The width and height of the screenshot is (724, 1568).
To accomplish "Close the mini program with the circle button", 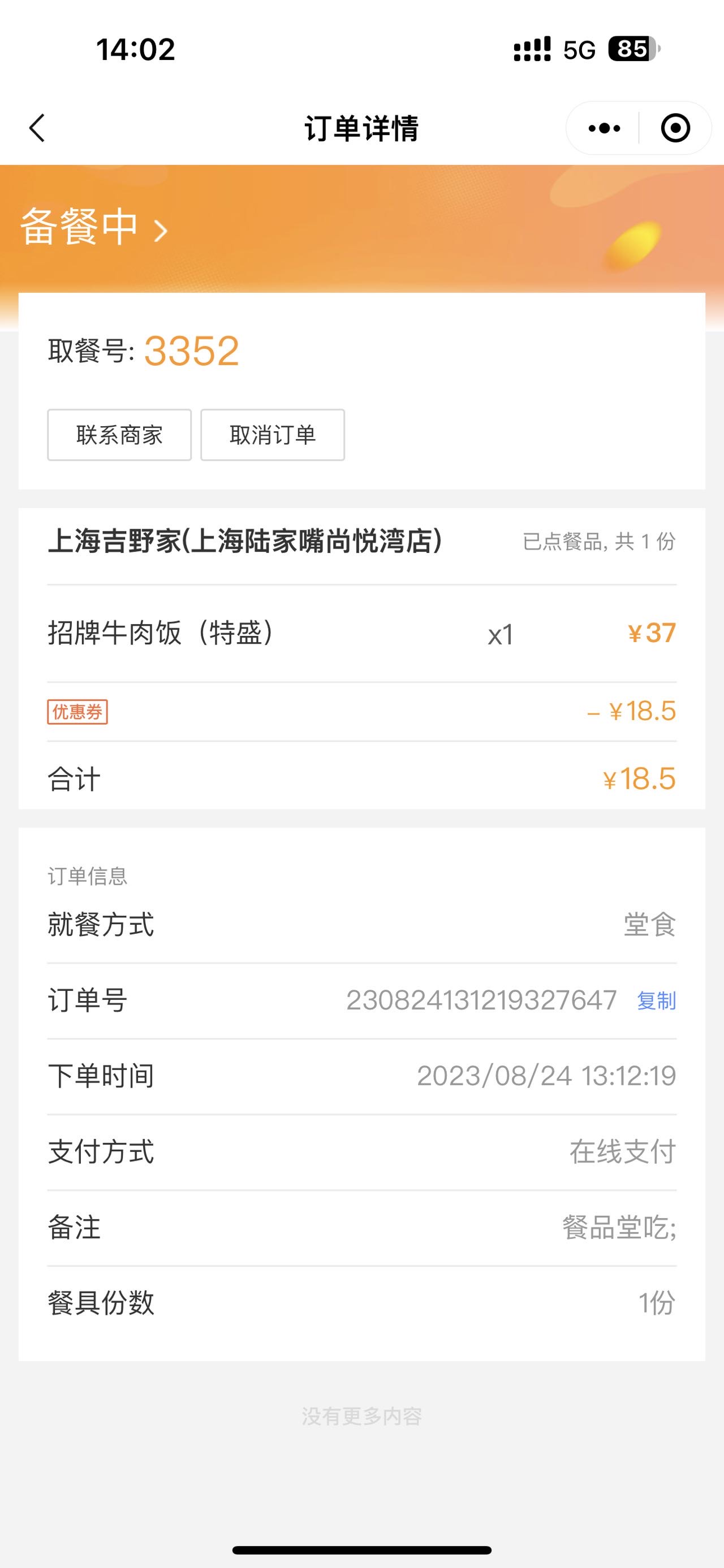I will tap(675, 128).
